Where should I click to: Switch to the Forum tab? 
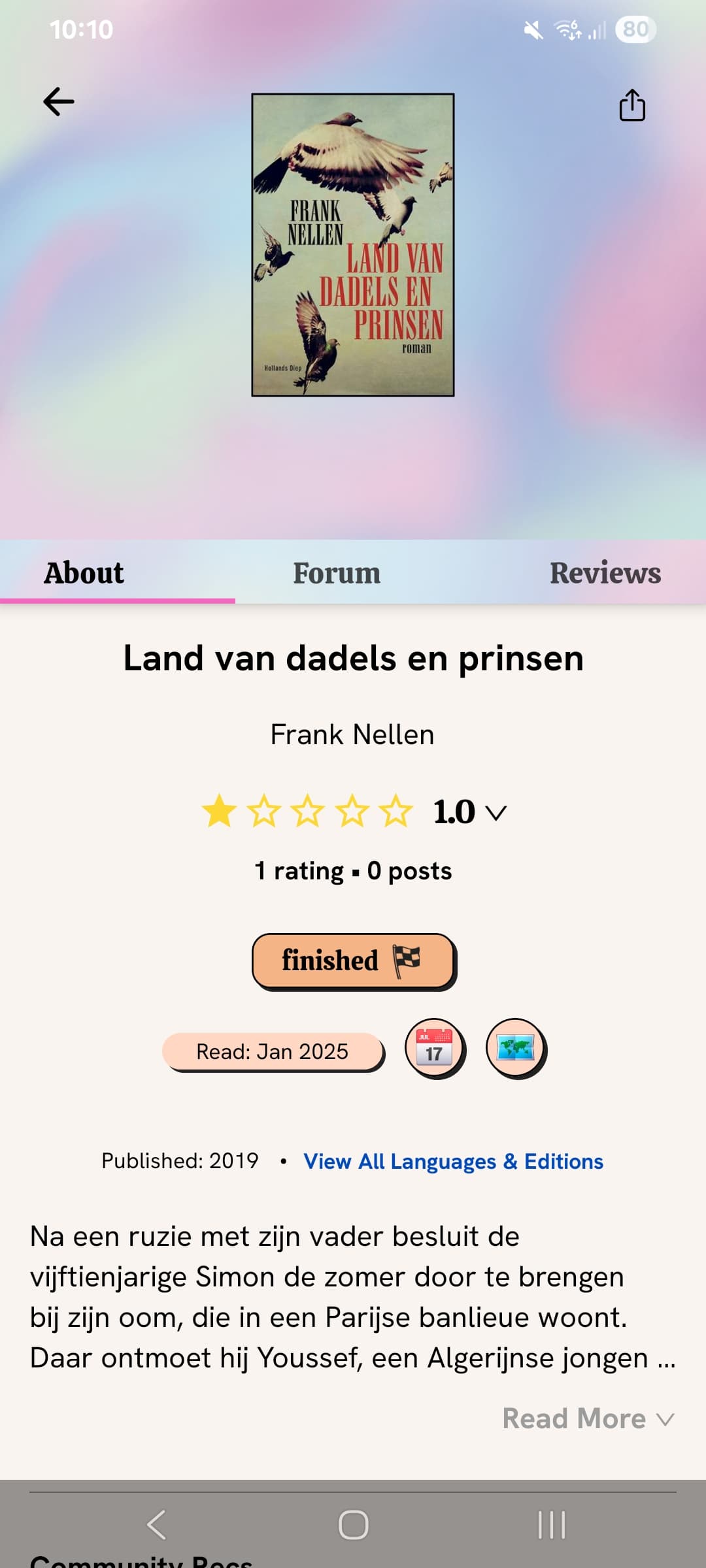tap(337, 574)
